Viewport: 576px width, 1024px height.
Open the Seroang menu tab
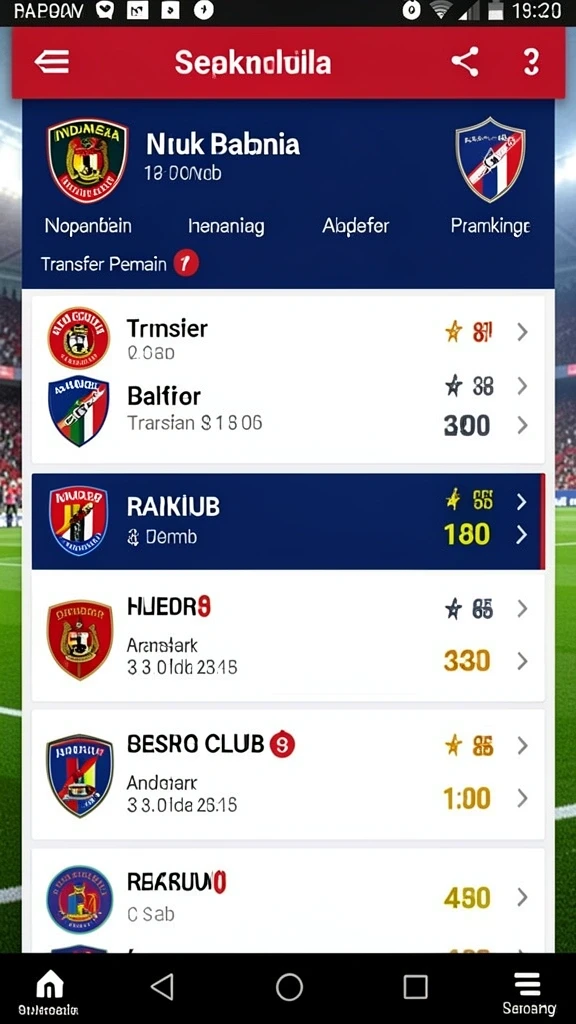528,991
